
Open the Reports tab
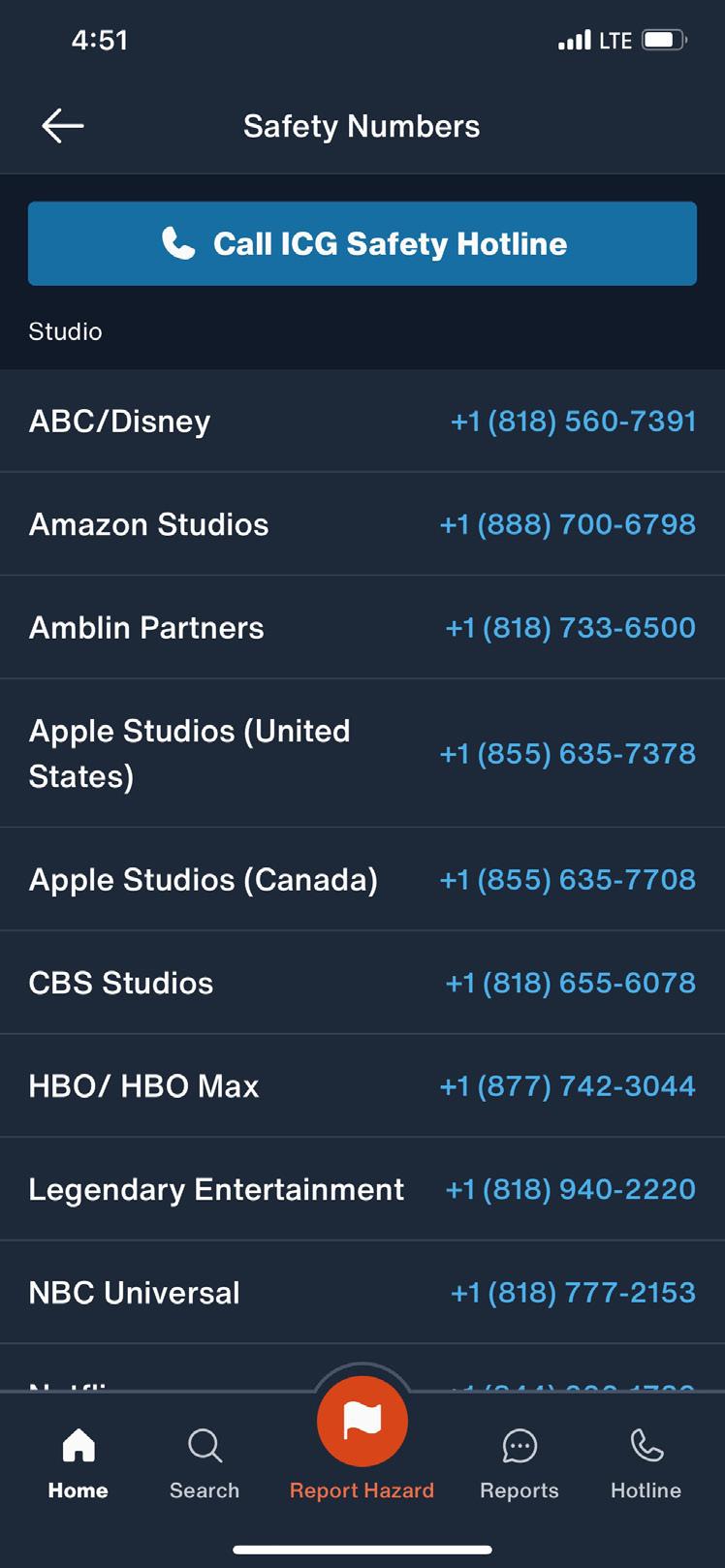pos(520,1463)
